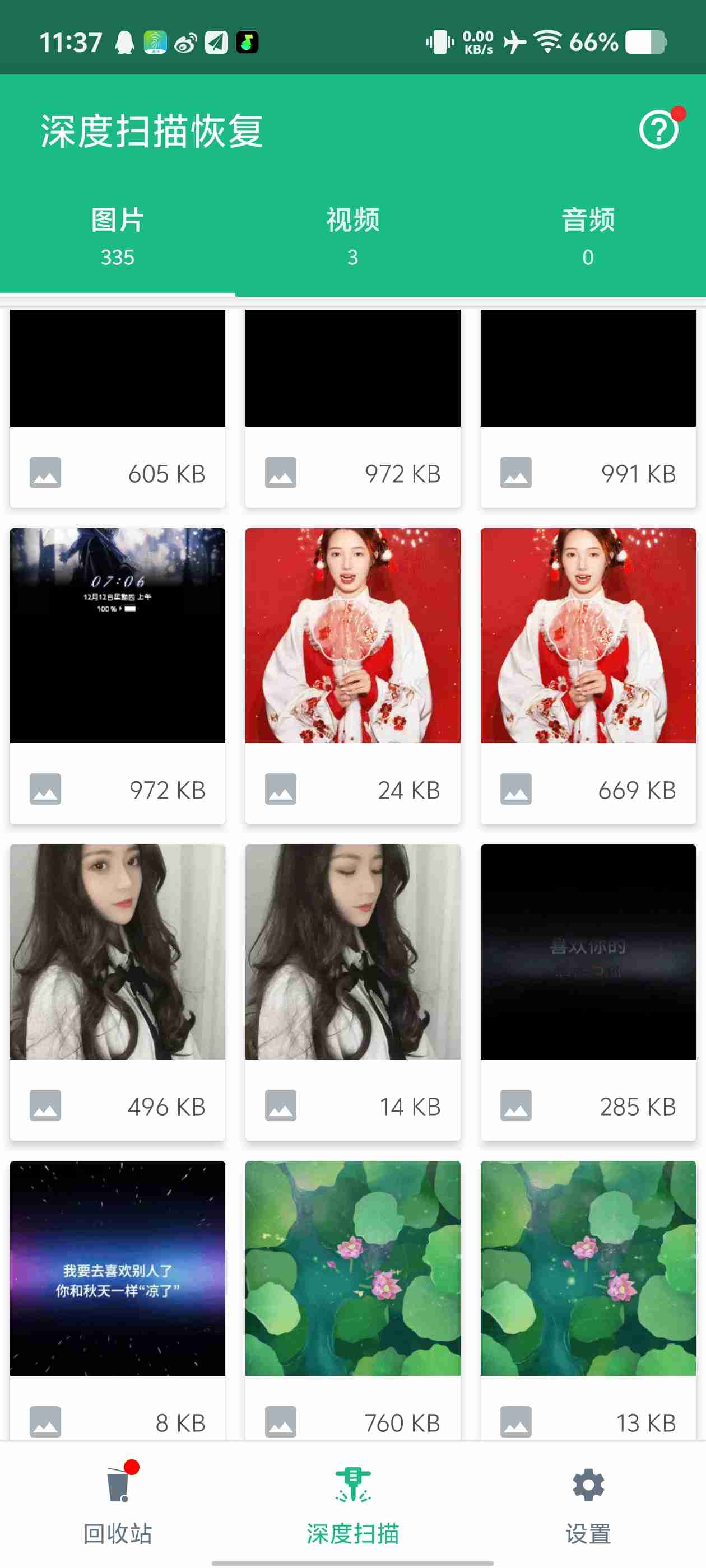Open the 14 KB portrait photo

point(352,951)
